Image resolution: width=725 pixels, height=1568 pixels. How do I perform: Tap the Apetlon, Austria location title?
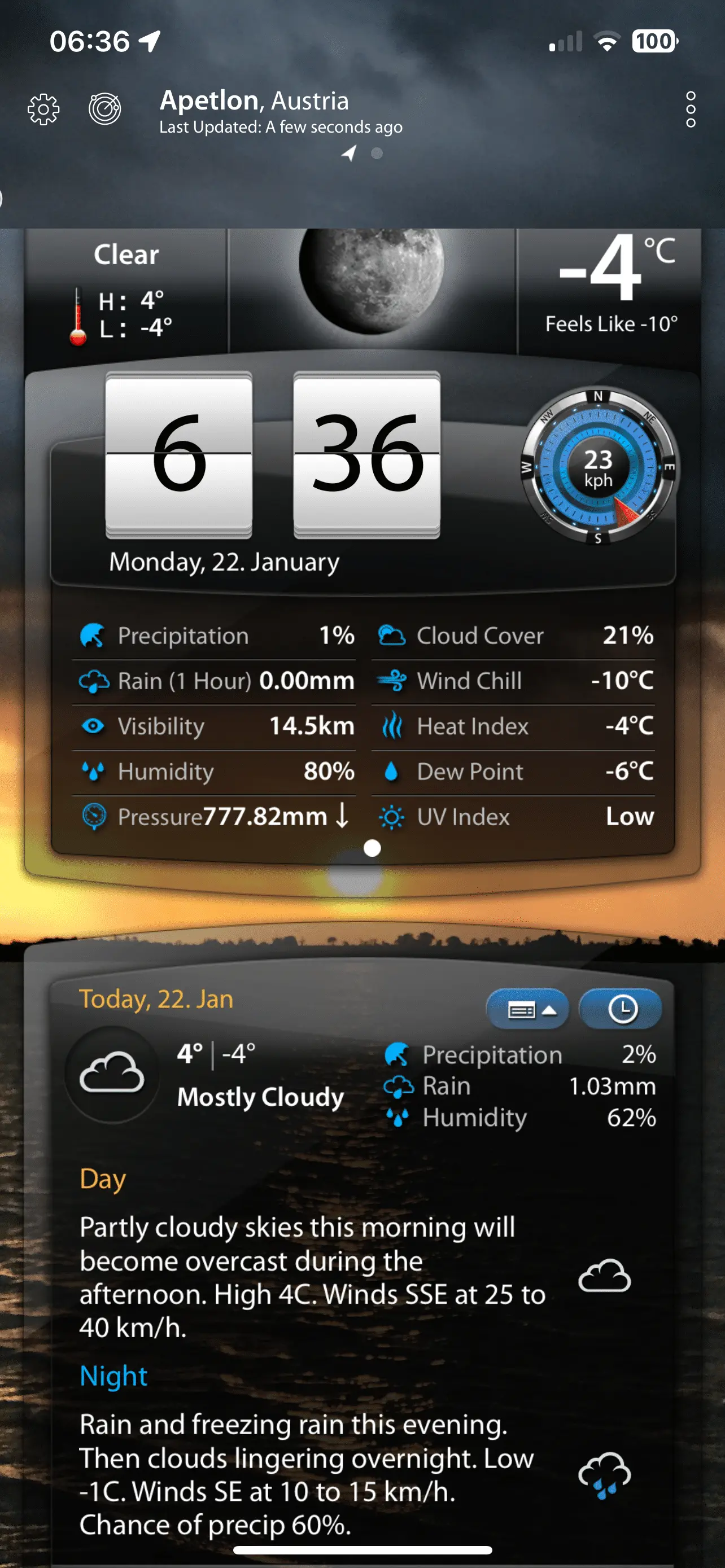(x=255, y=101)
